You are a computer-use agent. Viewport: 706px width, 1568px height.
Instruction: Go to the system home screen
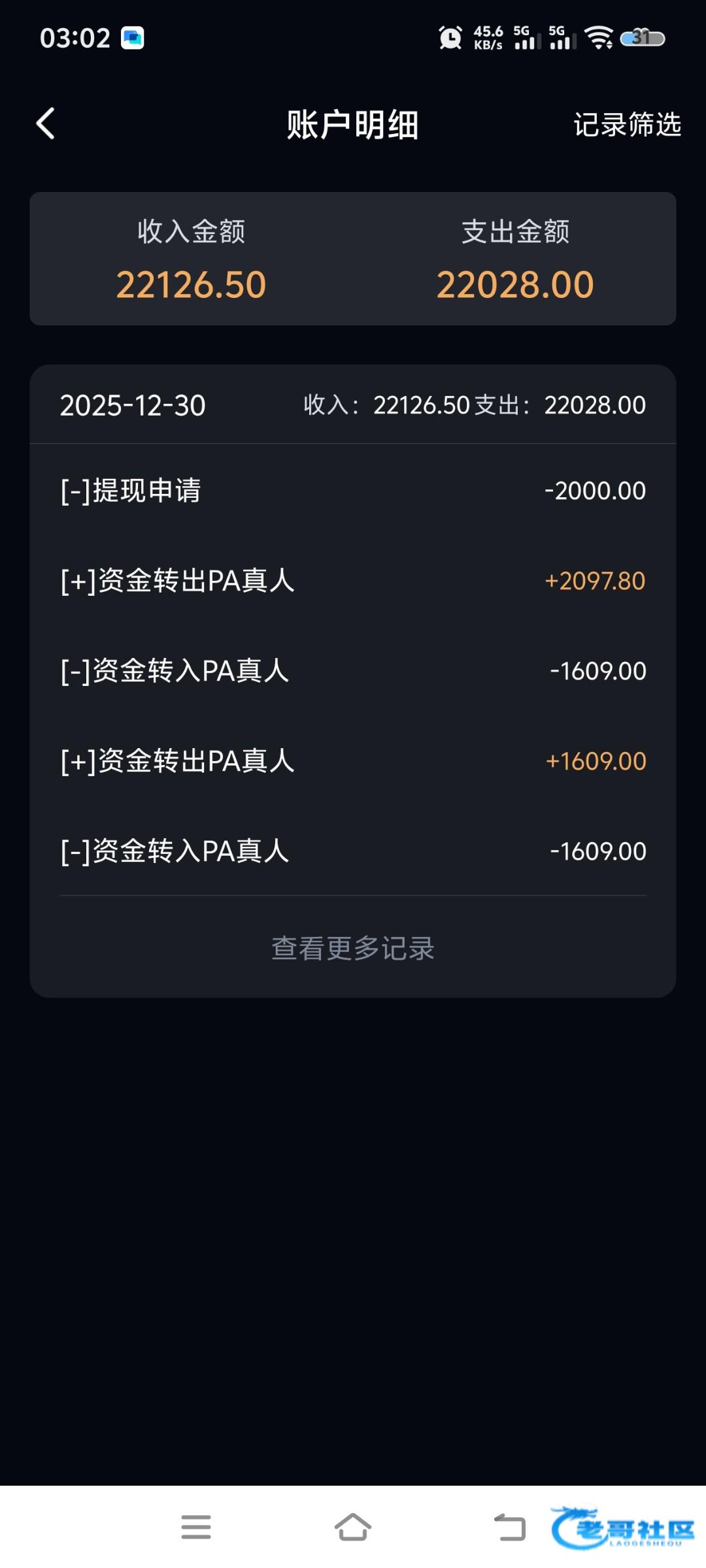pos(353,1527)
